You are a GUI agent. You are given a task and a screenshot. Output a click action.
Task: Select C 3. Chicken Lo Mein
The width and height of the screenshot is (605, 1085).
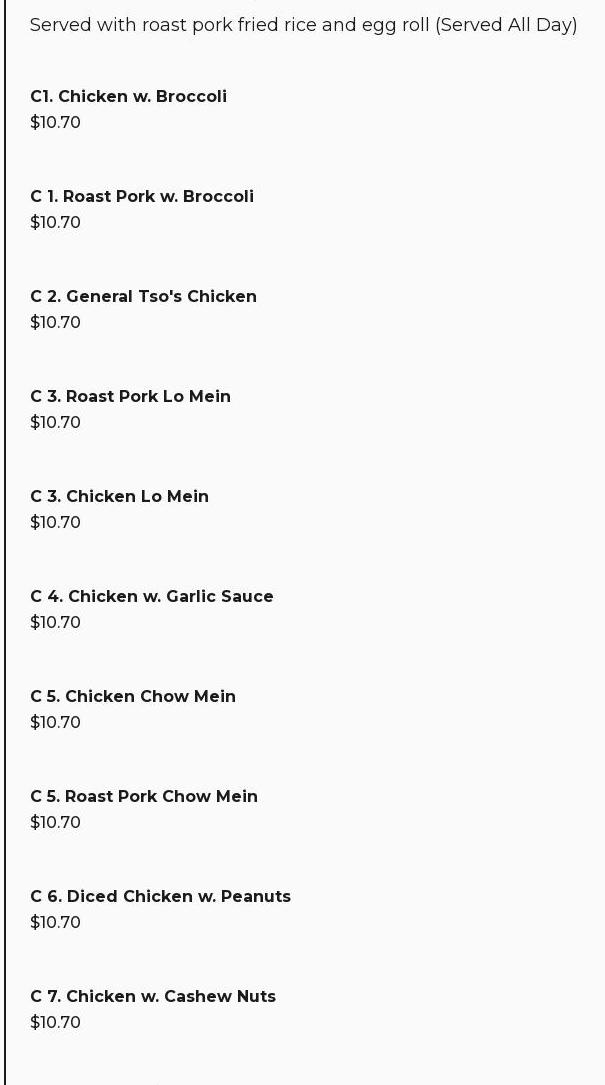(x=119, y=497)
